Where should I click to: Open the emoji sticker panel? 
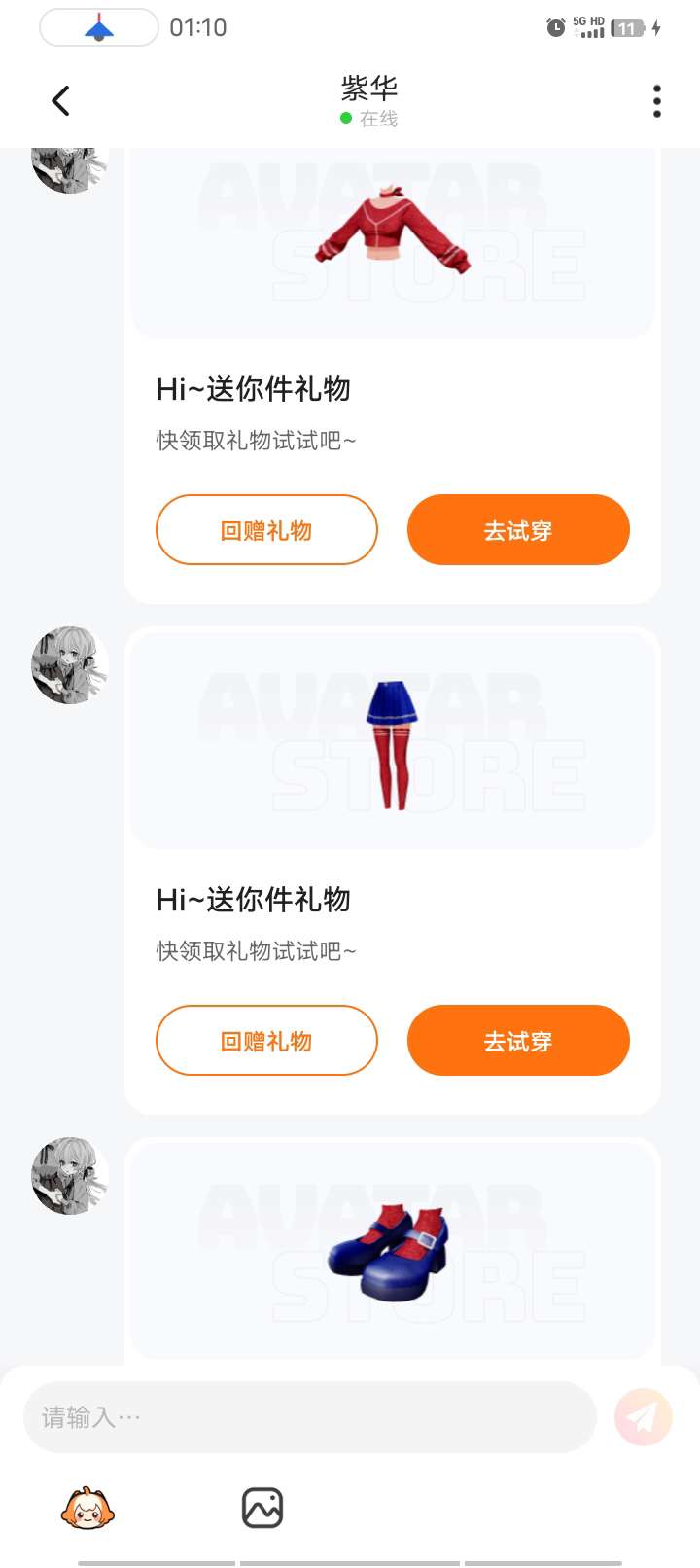pyautogui.click(x=87, y=1509)
